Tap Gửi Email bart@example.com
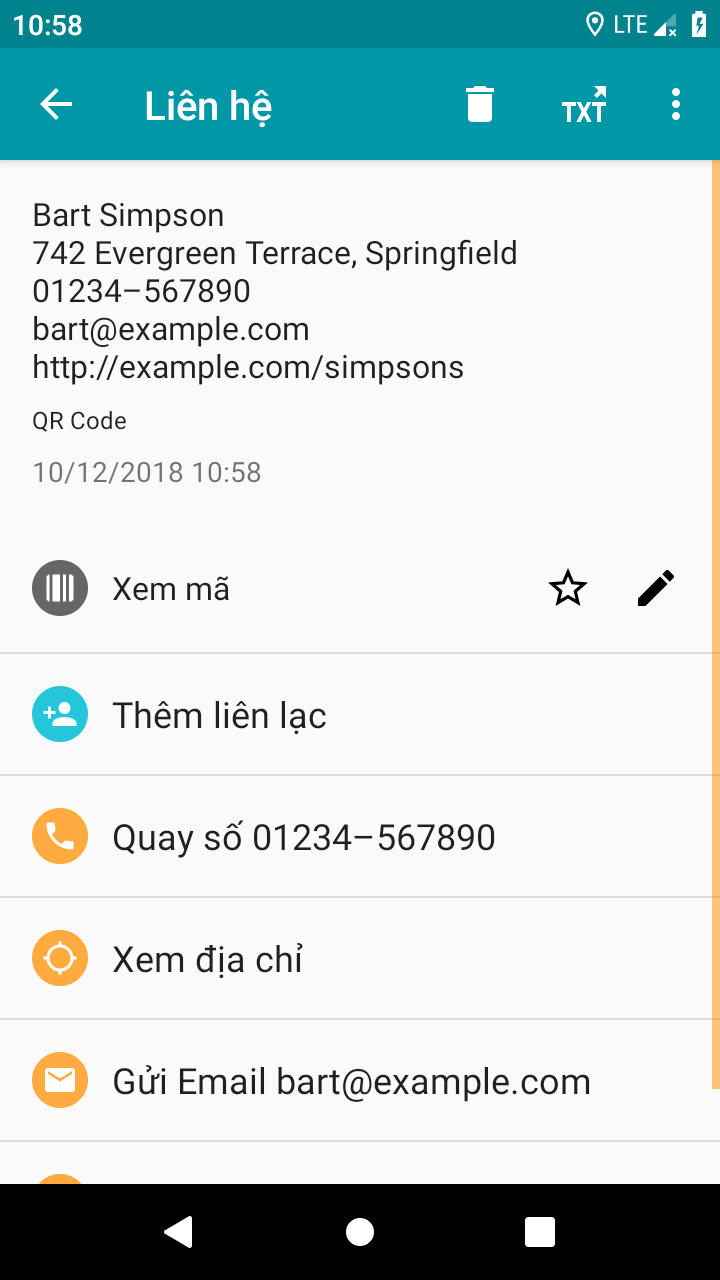 (x=360, y=1081)
